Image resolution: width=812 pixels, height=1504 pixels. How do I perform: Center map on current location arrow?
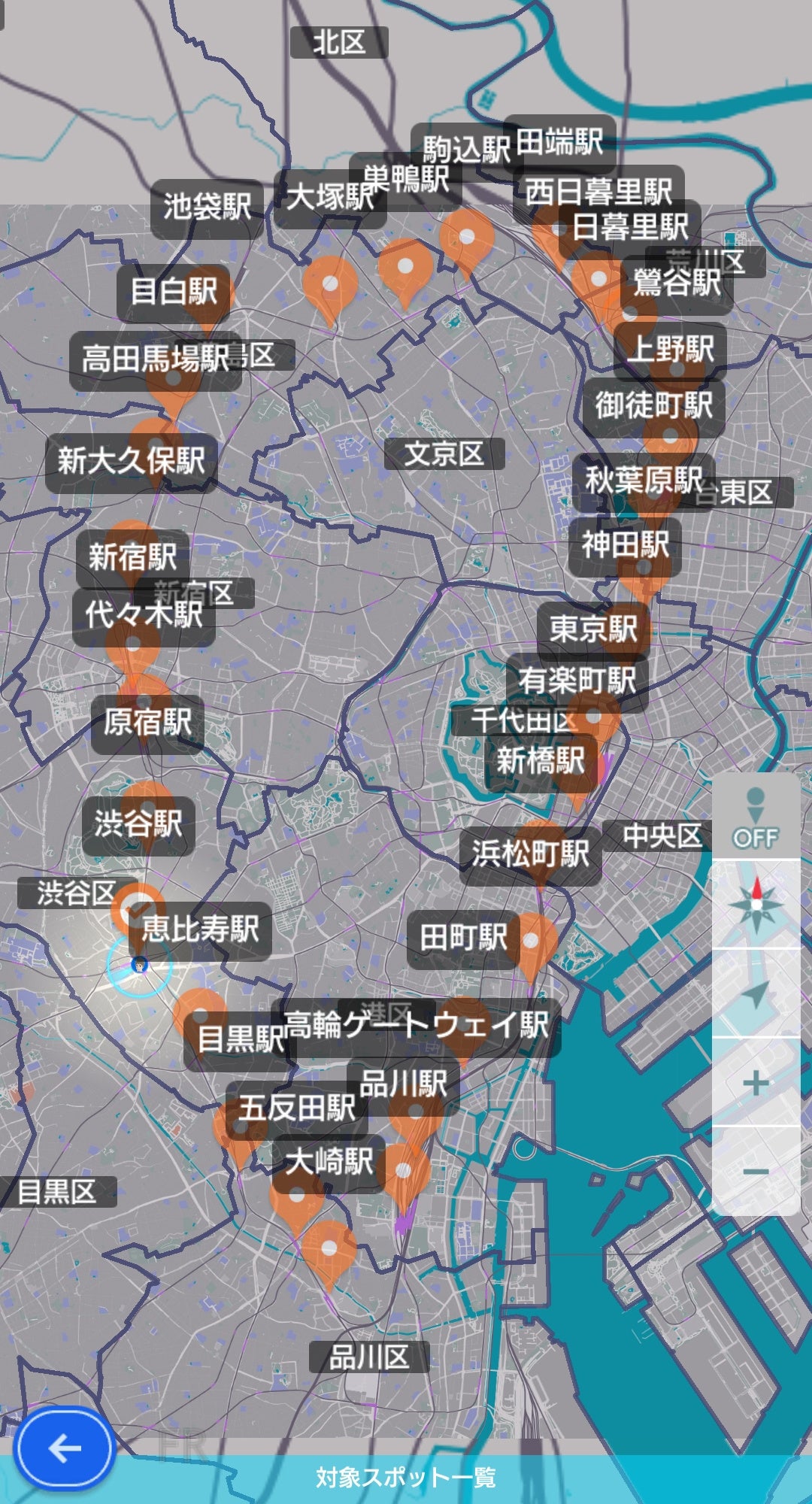756,995
